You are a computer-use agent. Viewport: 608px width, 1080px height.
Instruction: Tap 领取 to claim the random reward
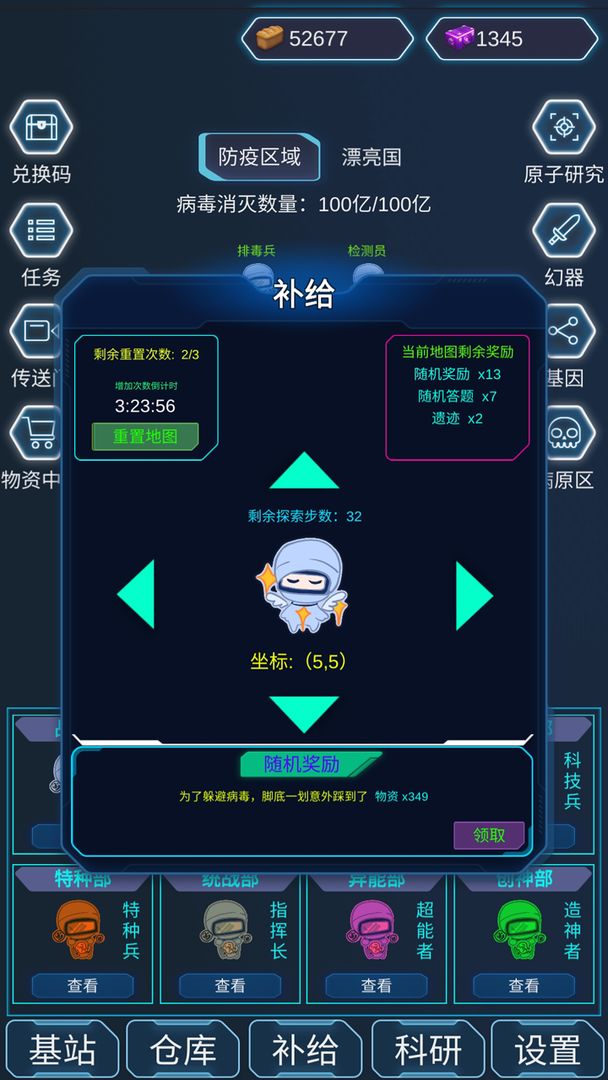(489, 835)
